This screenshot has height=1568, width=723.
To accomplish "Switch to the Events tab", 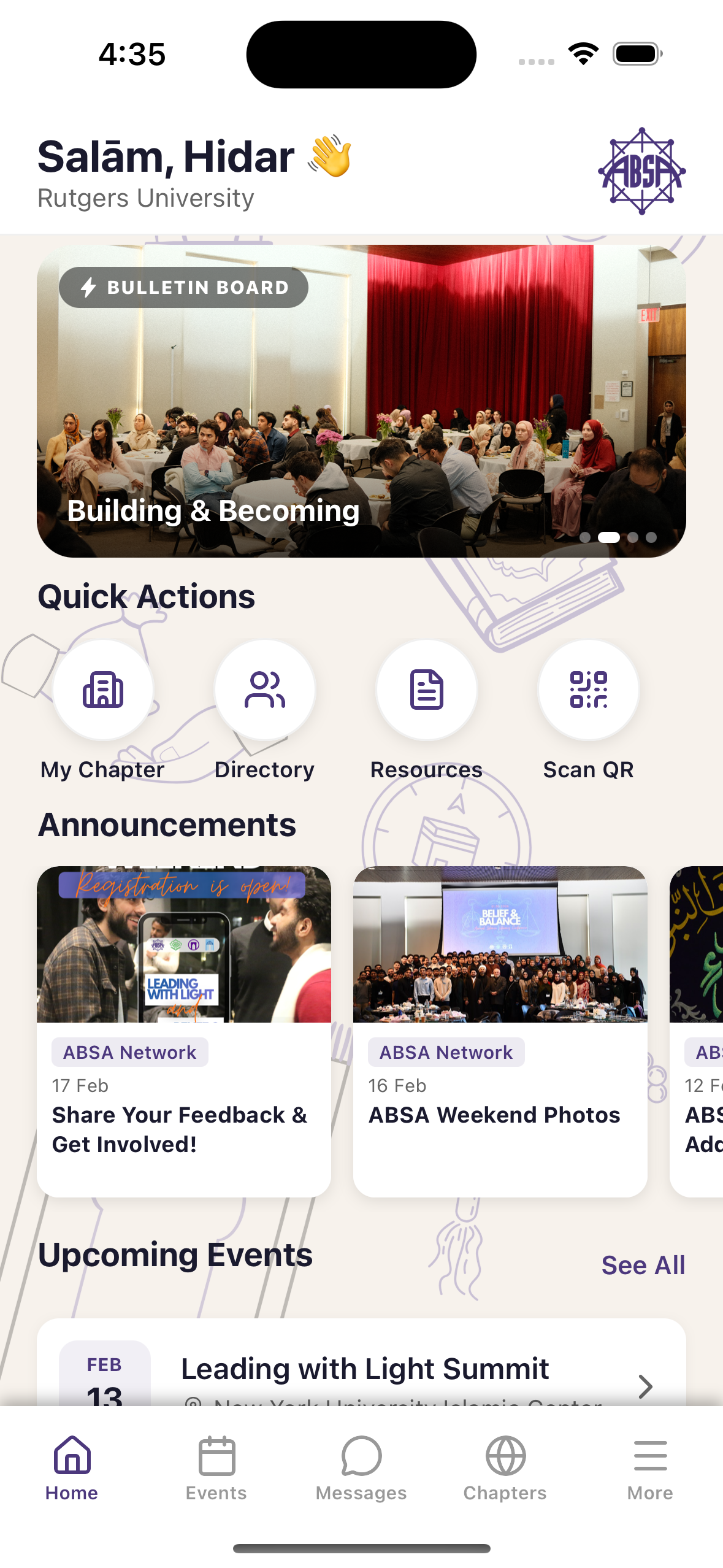I will pos(216,1467).
